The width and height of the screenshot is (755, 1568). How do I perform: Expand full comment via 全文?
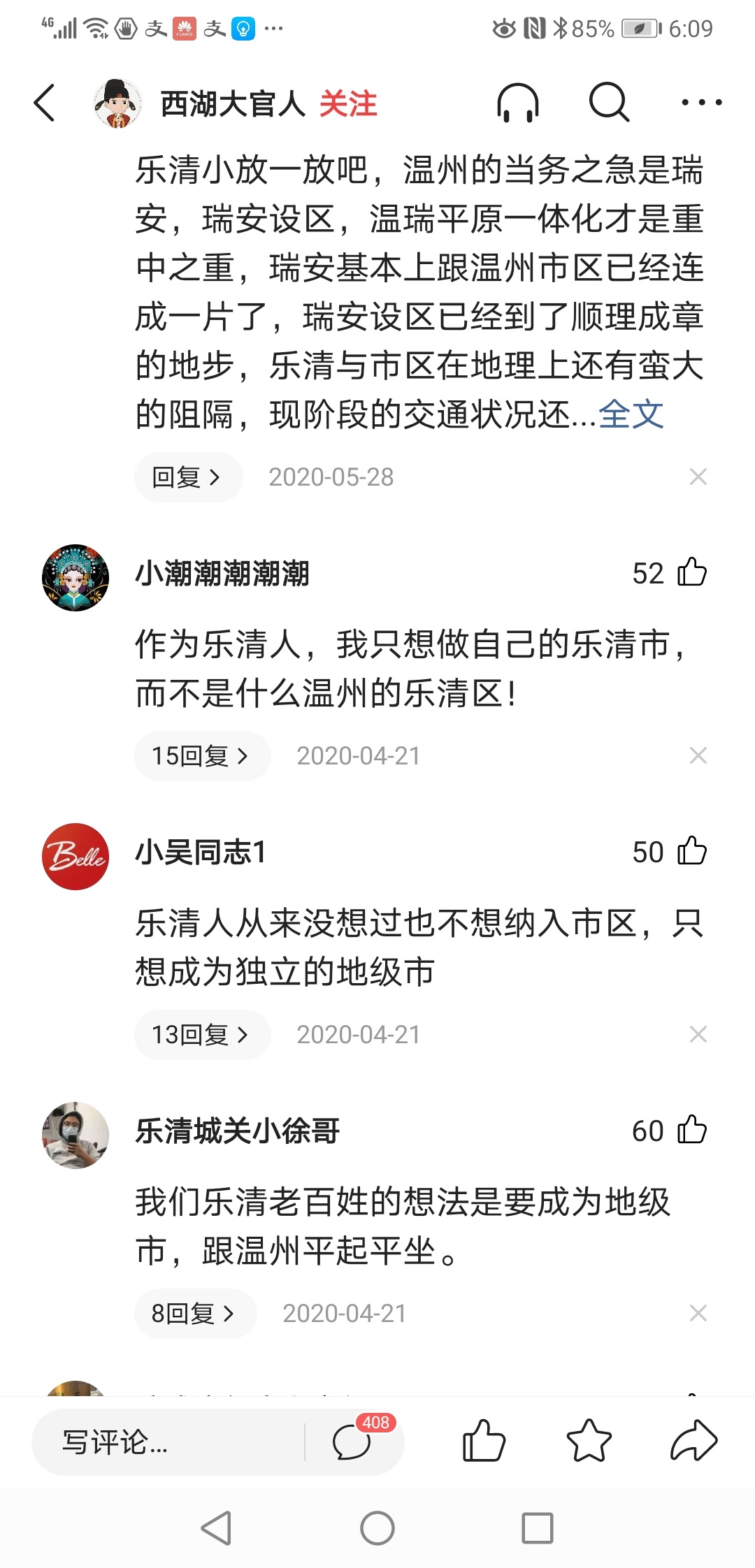(x=631, y=414)
